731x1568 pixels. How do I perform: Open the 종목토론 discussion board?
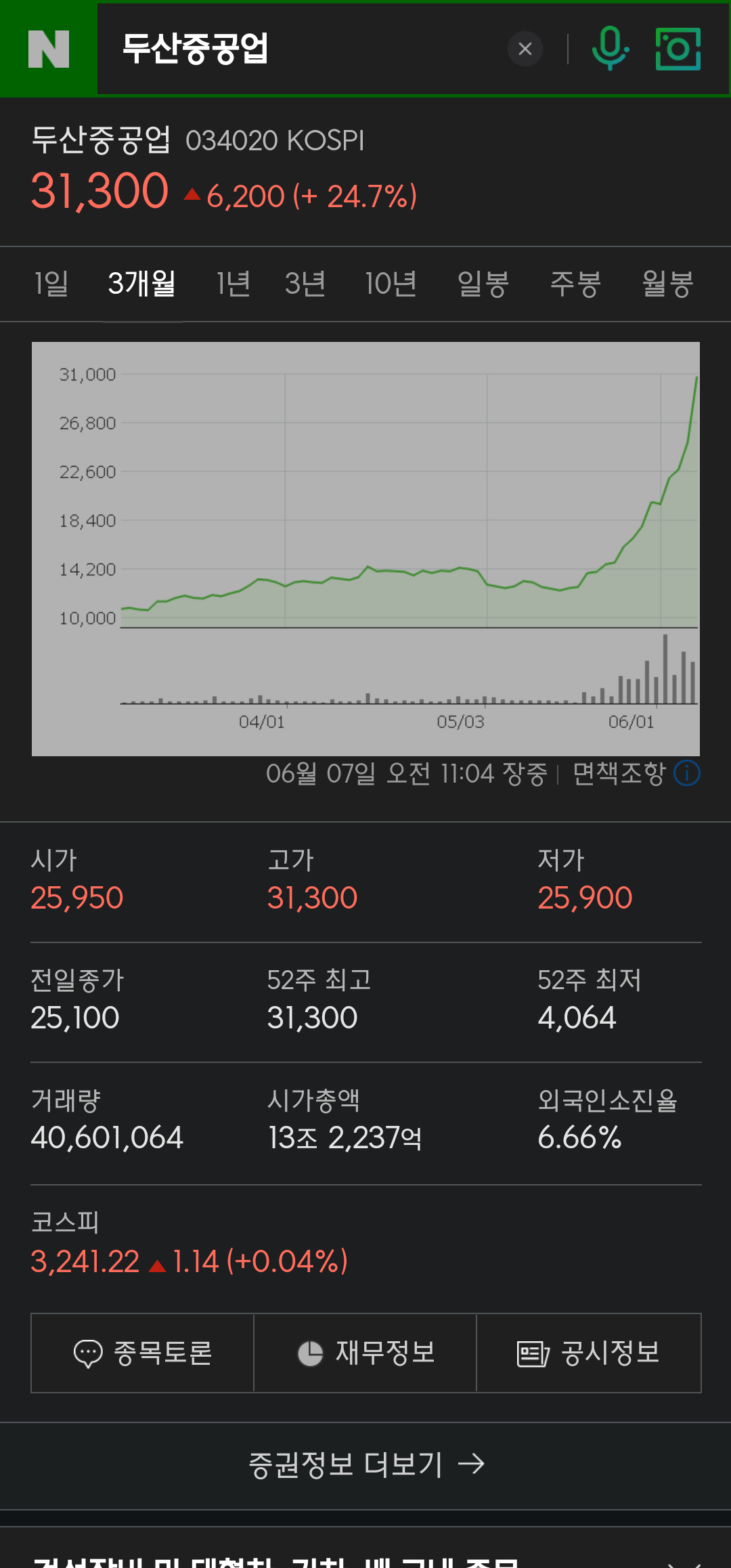(x=143, y=1353)
